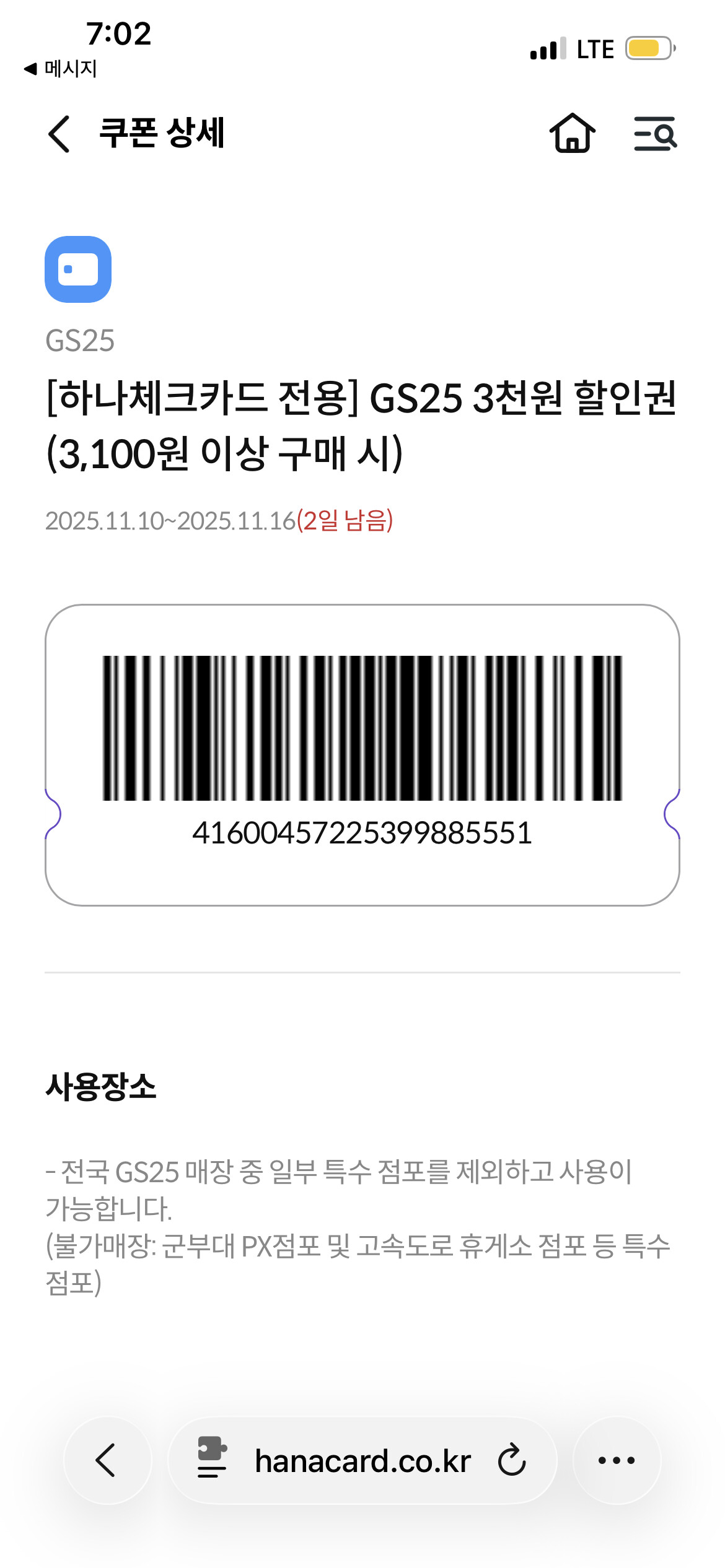Screen dimensions: 725x1568
Task: Open the hanacard.co.kr address bar
Action: pos(362,1461)
